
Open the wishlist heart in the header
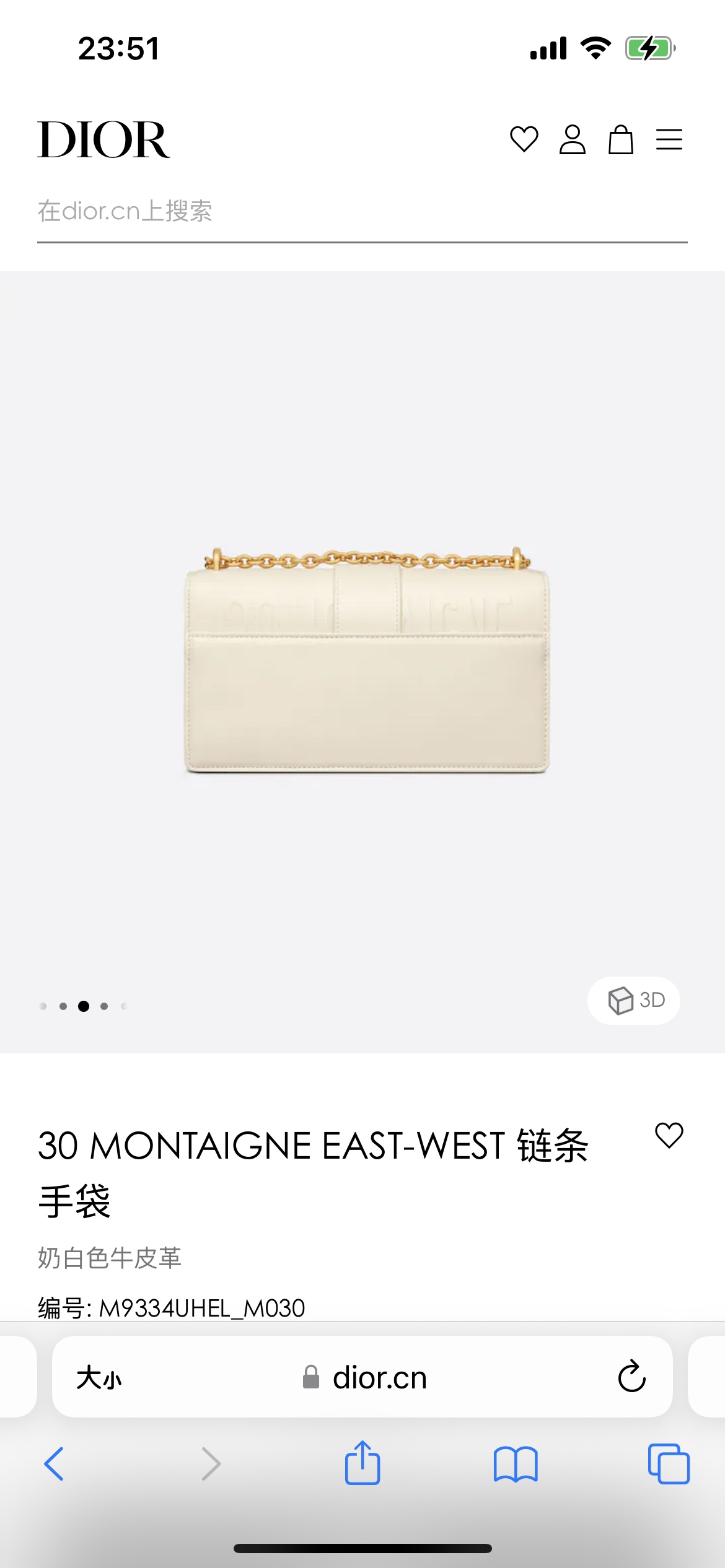(x=524, y=139)
